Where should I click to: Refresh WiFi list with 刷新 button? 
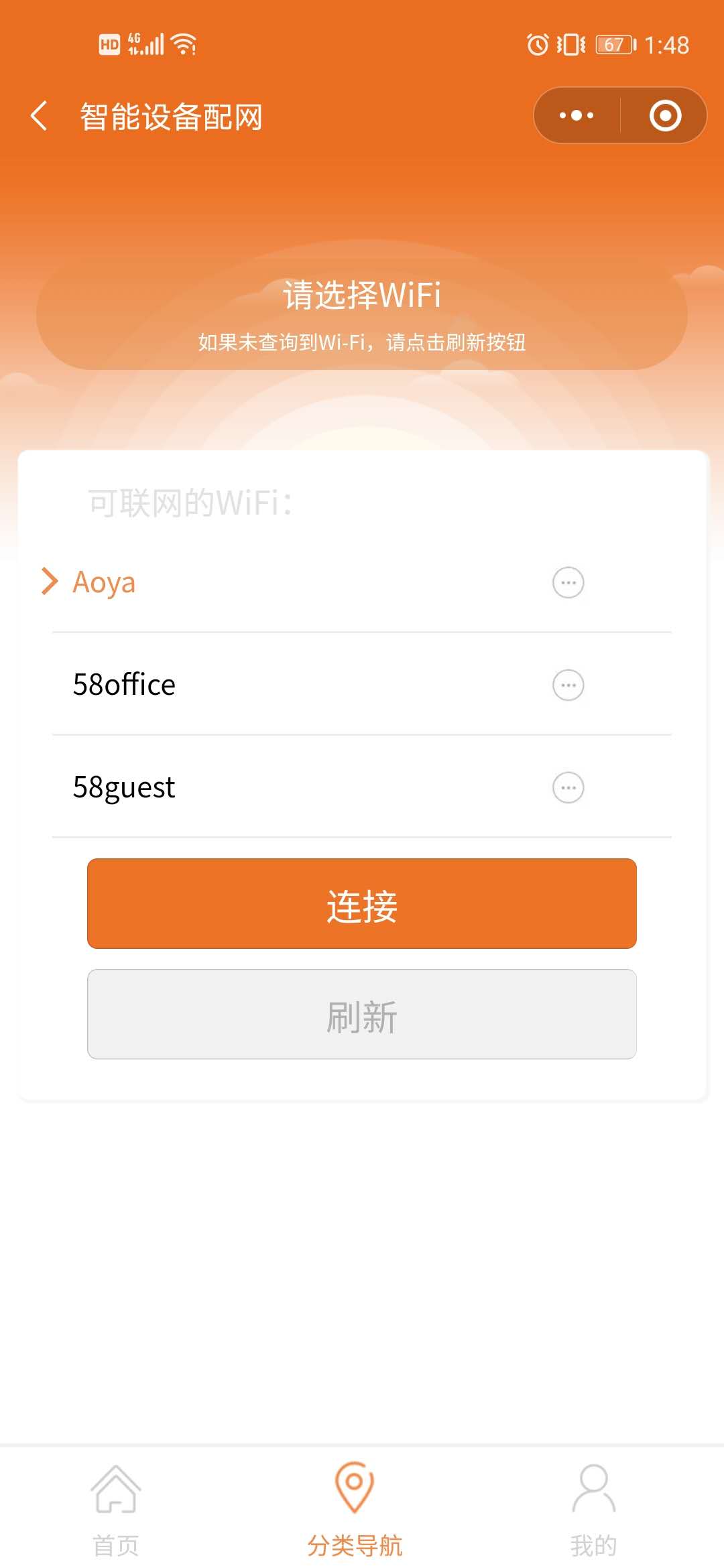click(x=362, y=1014)
